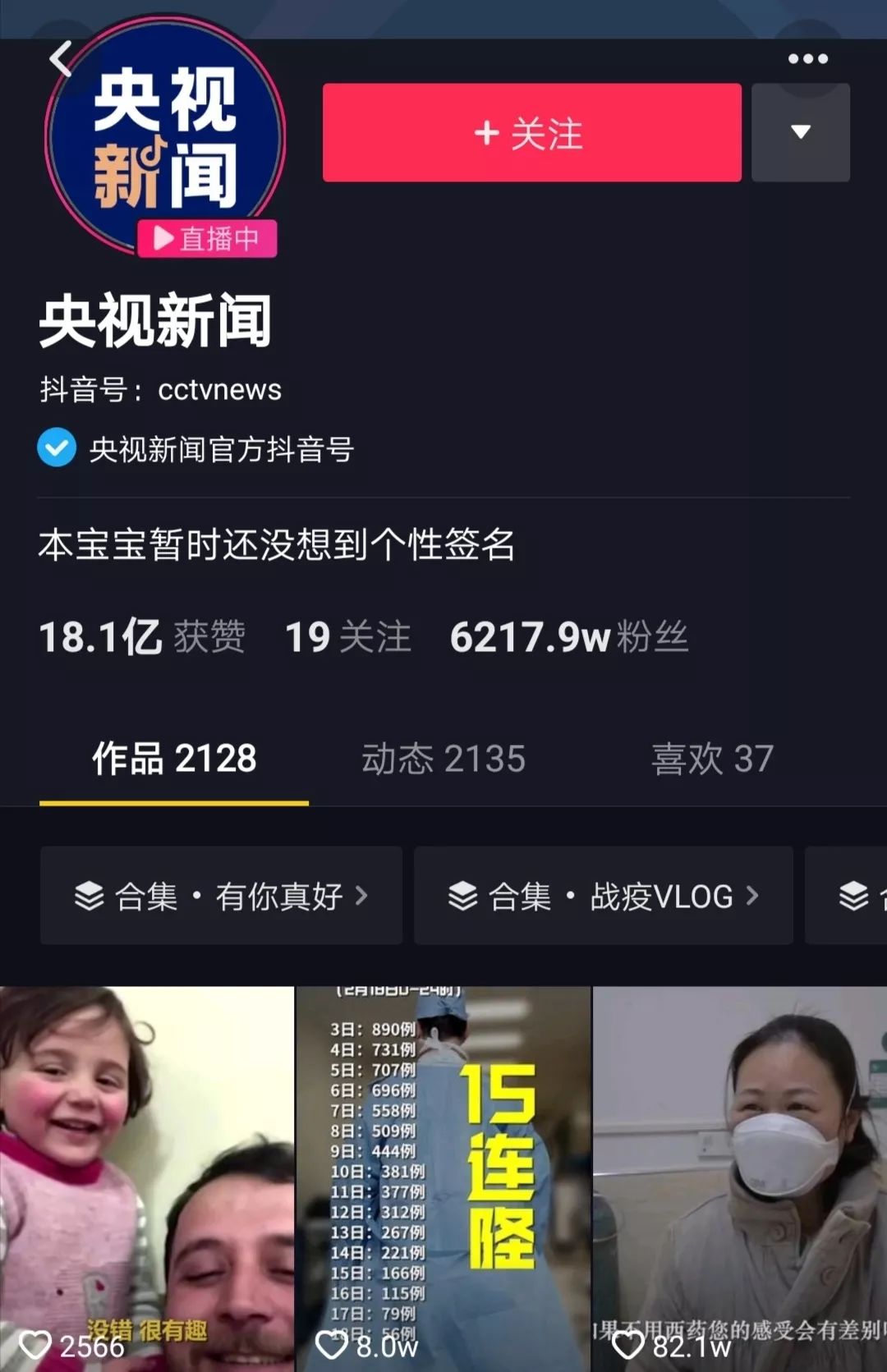View the 6217.9w 粉丝 followers list
The width and height of the screenshot is (887, 1372).
(x=568, y=637)
